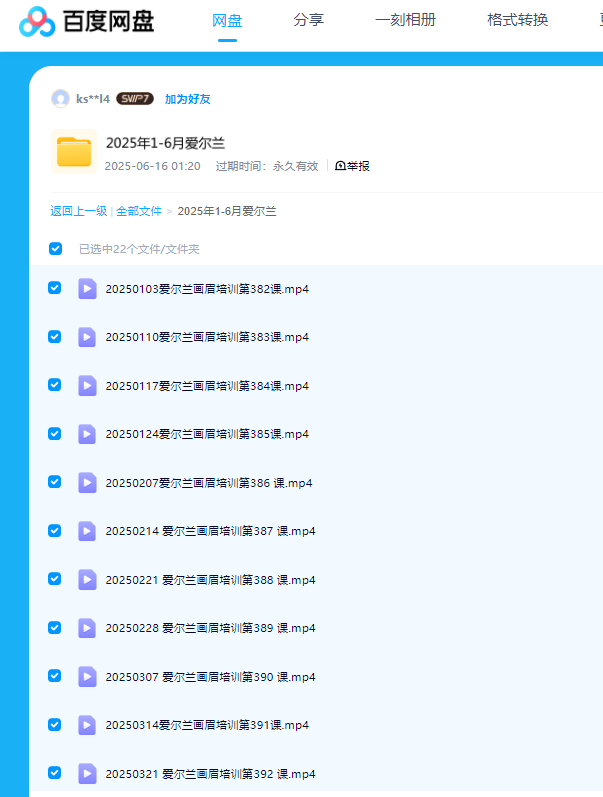Open video 20250110爱尔兰画眉培训第383课.mp4

207,337
